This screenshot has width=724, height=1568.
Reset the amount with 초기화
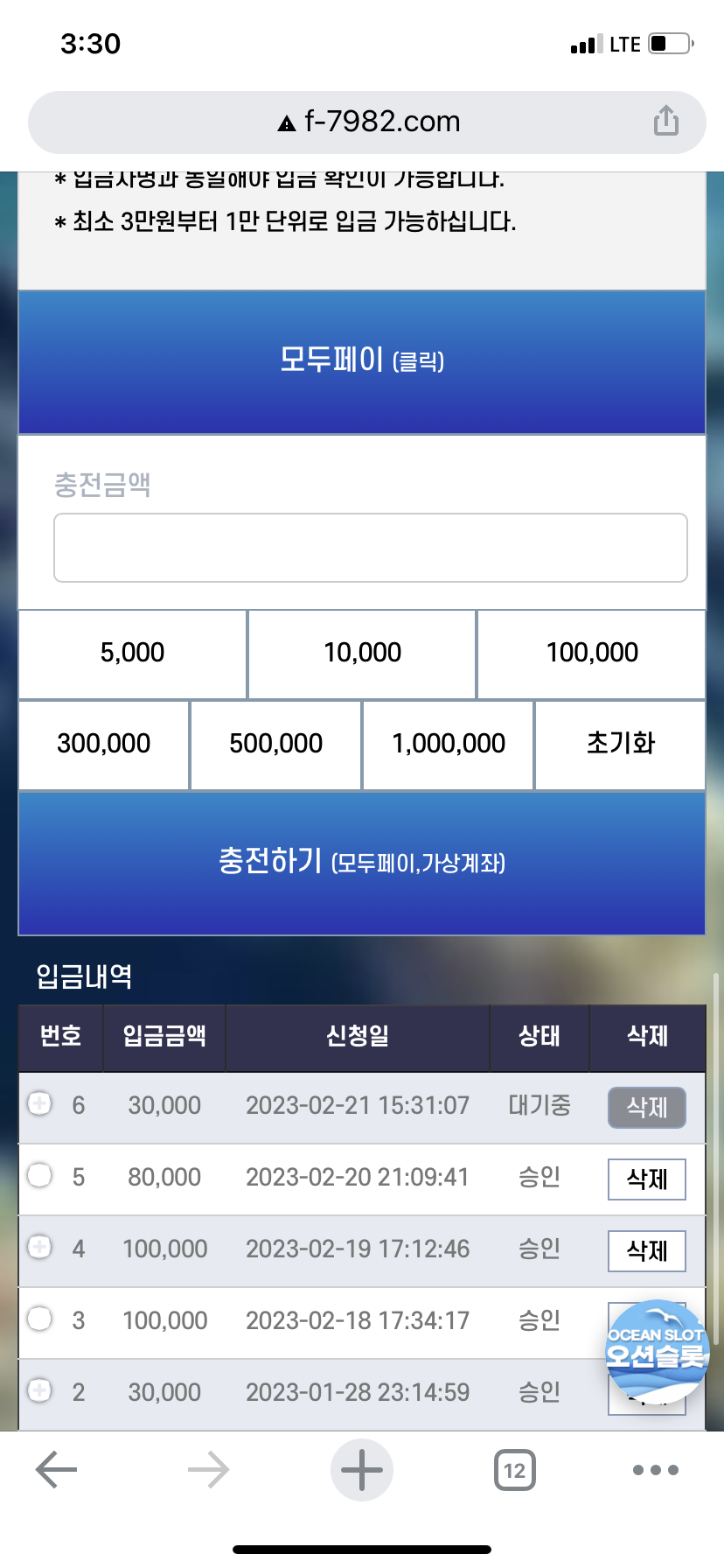coord(620,744)
